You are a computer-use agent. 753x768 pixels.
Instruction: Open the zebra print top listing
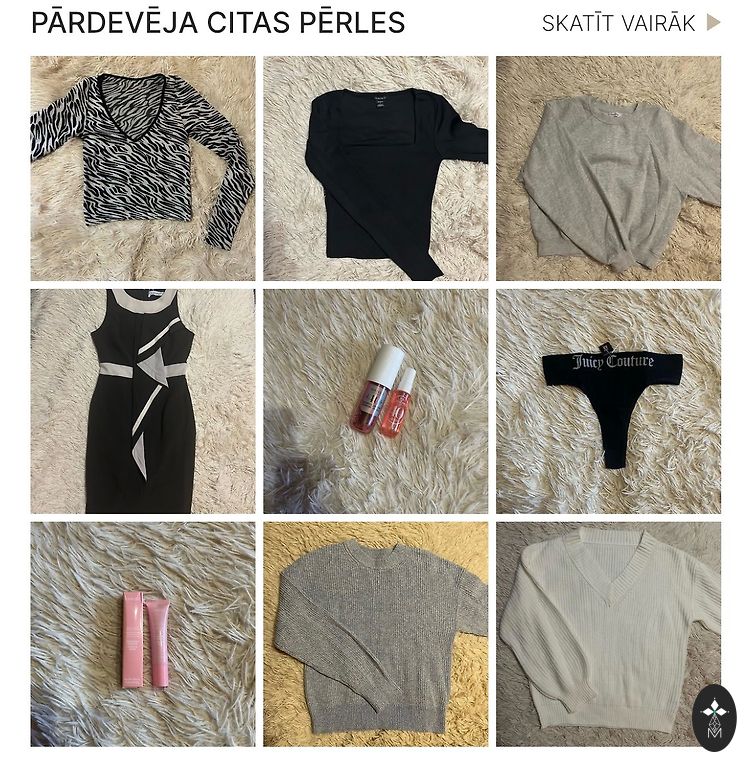click(143, 168)
